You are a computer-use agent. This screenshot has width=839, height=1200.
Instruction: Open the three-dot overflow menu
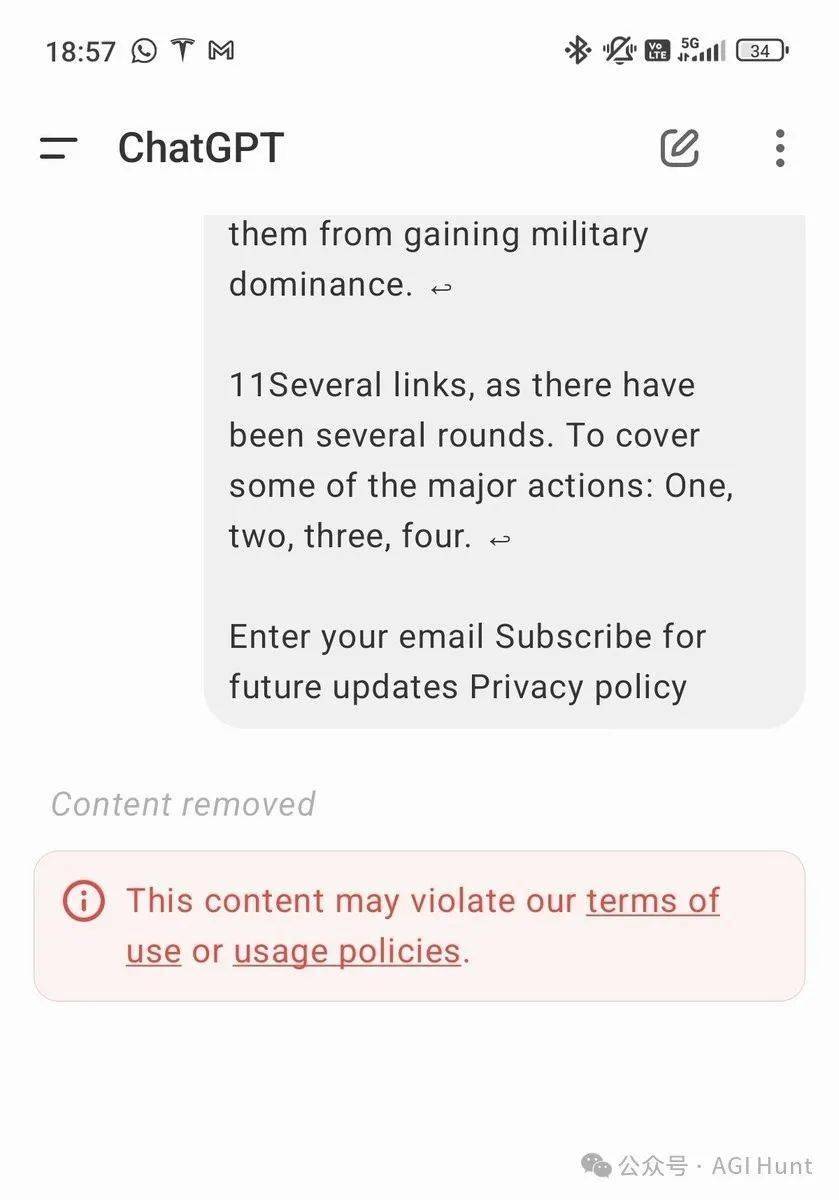click(780, 148)
